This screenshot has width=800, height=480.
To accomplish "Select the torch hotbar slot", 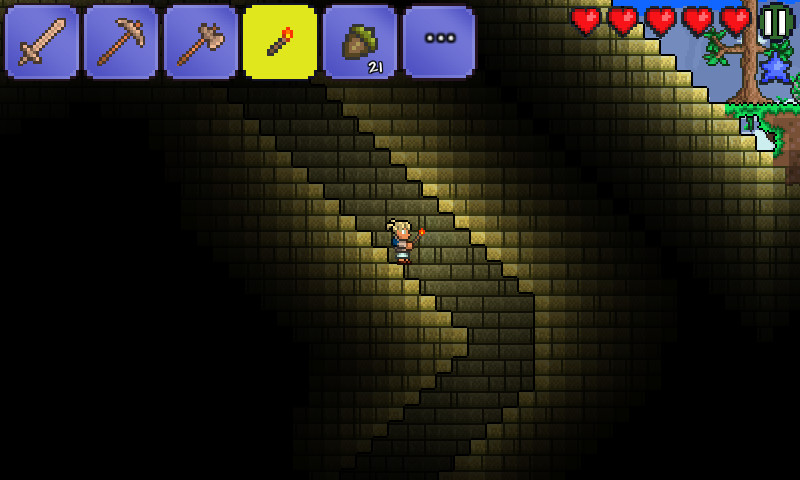I will tap(280, 41).
